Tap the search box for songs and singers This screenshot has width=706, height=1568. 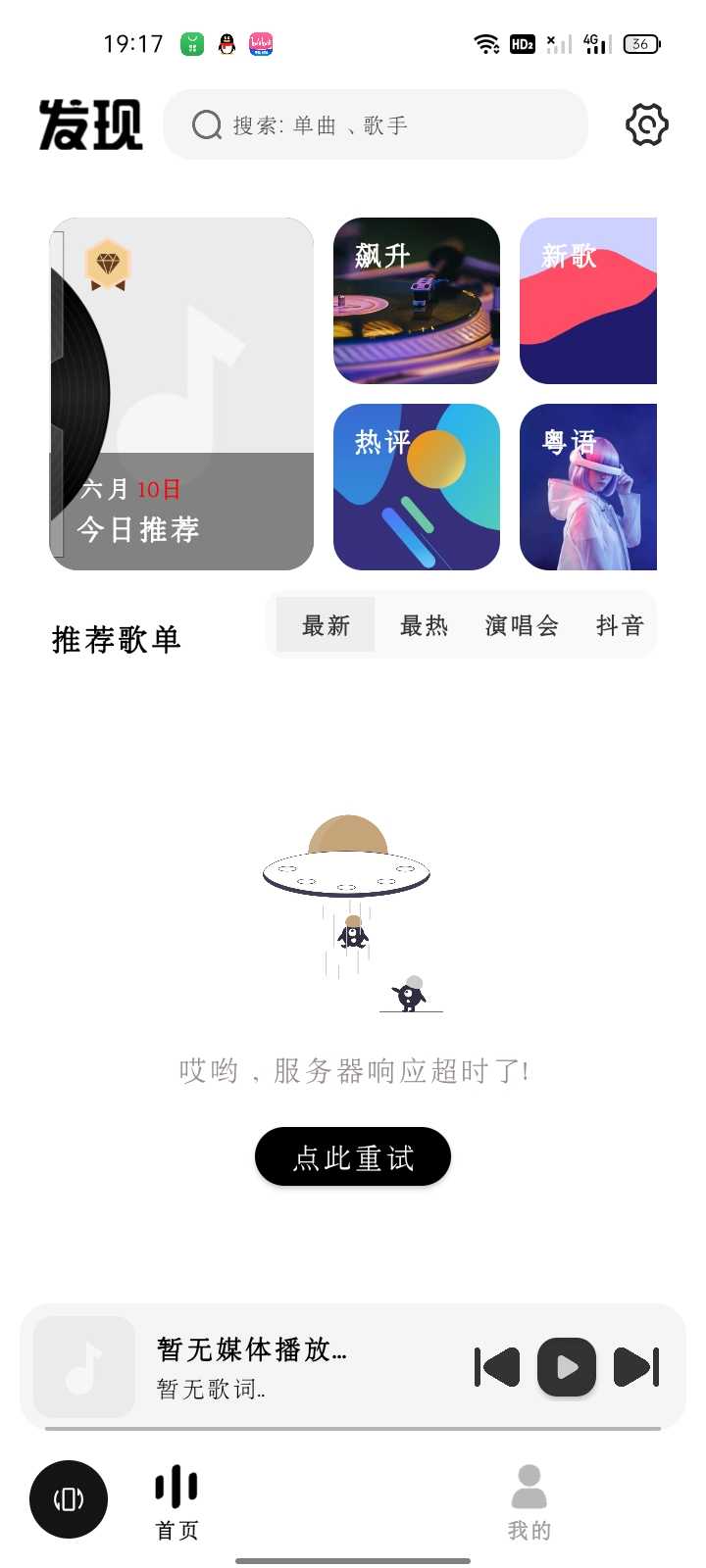click(375, 125)
